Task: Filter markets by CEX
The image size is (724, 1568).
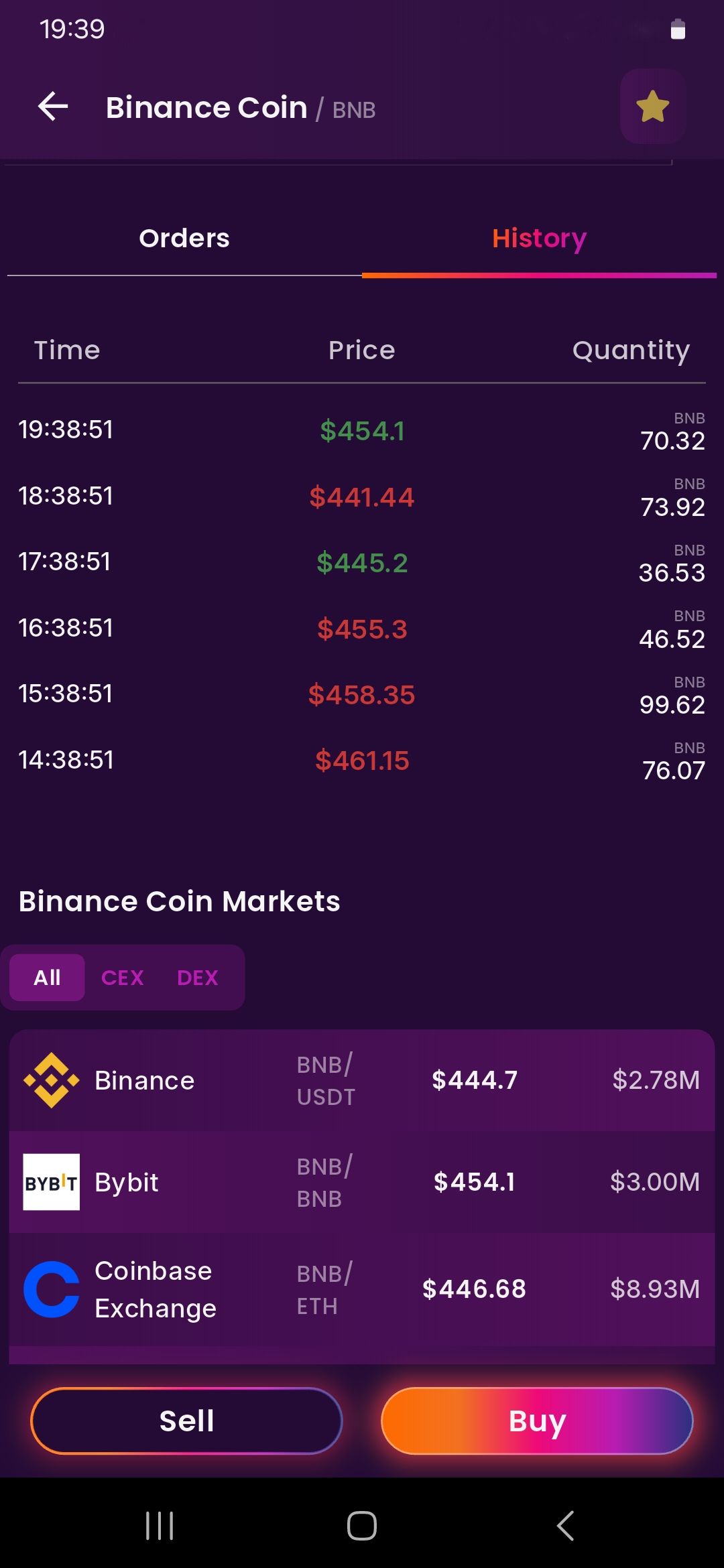Action: [x=122, y=978]
